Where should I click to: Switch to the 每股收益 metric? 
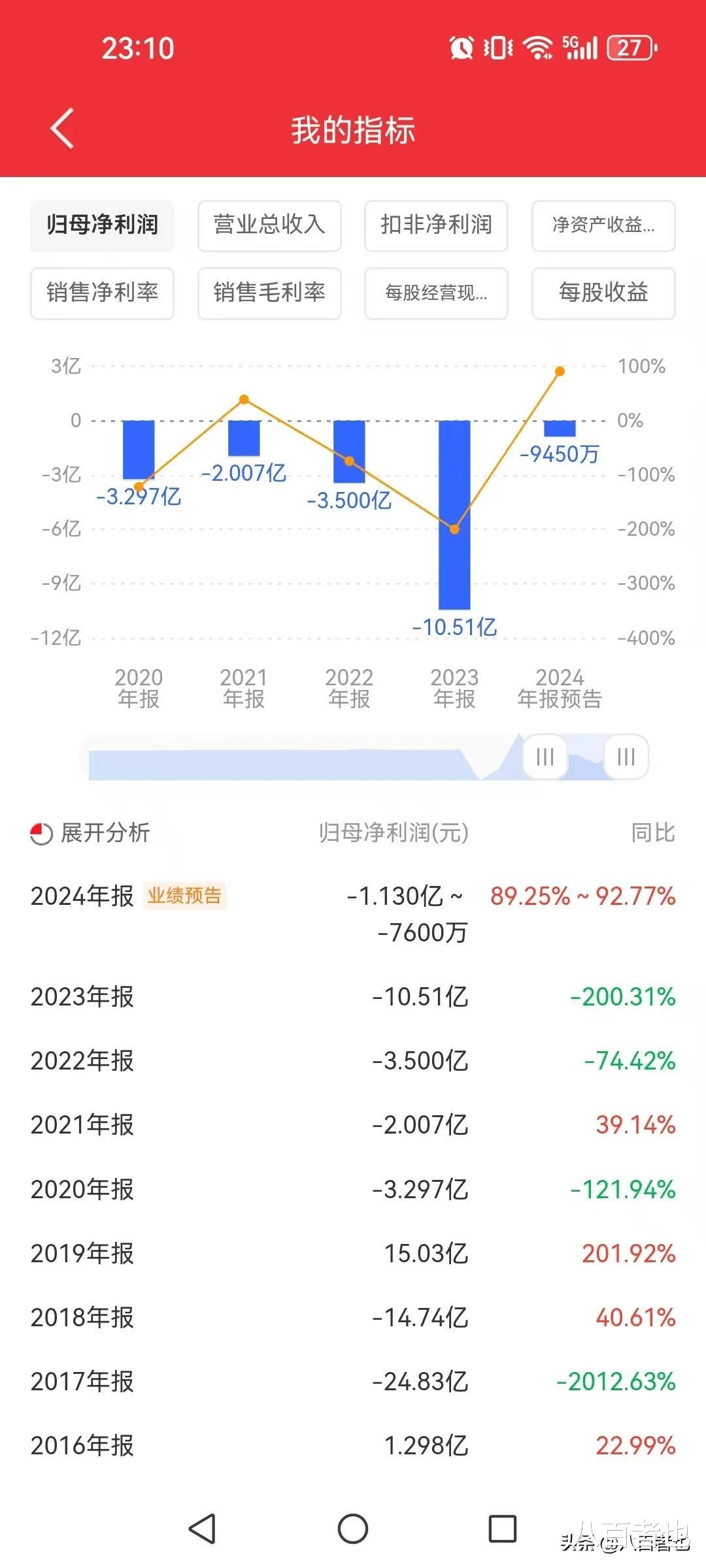click(603, 293)
